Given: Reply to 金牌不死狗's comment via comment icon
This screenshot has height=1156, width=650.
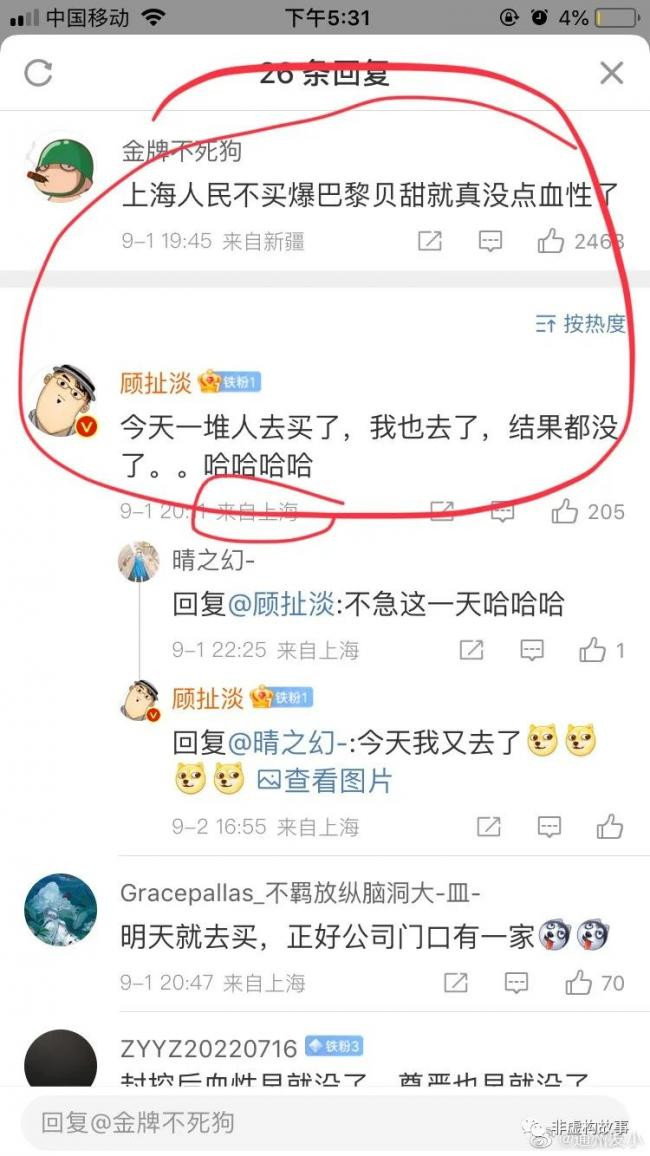Looking at the screenshot, I should click(x=490, y=241).
